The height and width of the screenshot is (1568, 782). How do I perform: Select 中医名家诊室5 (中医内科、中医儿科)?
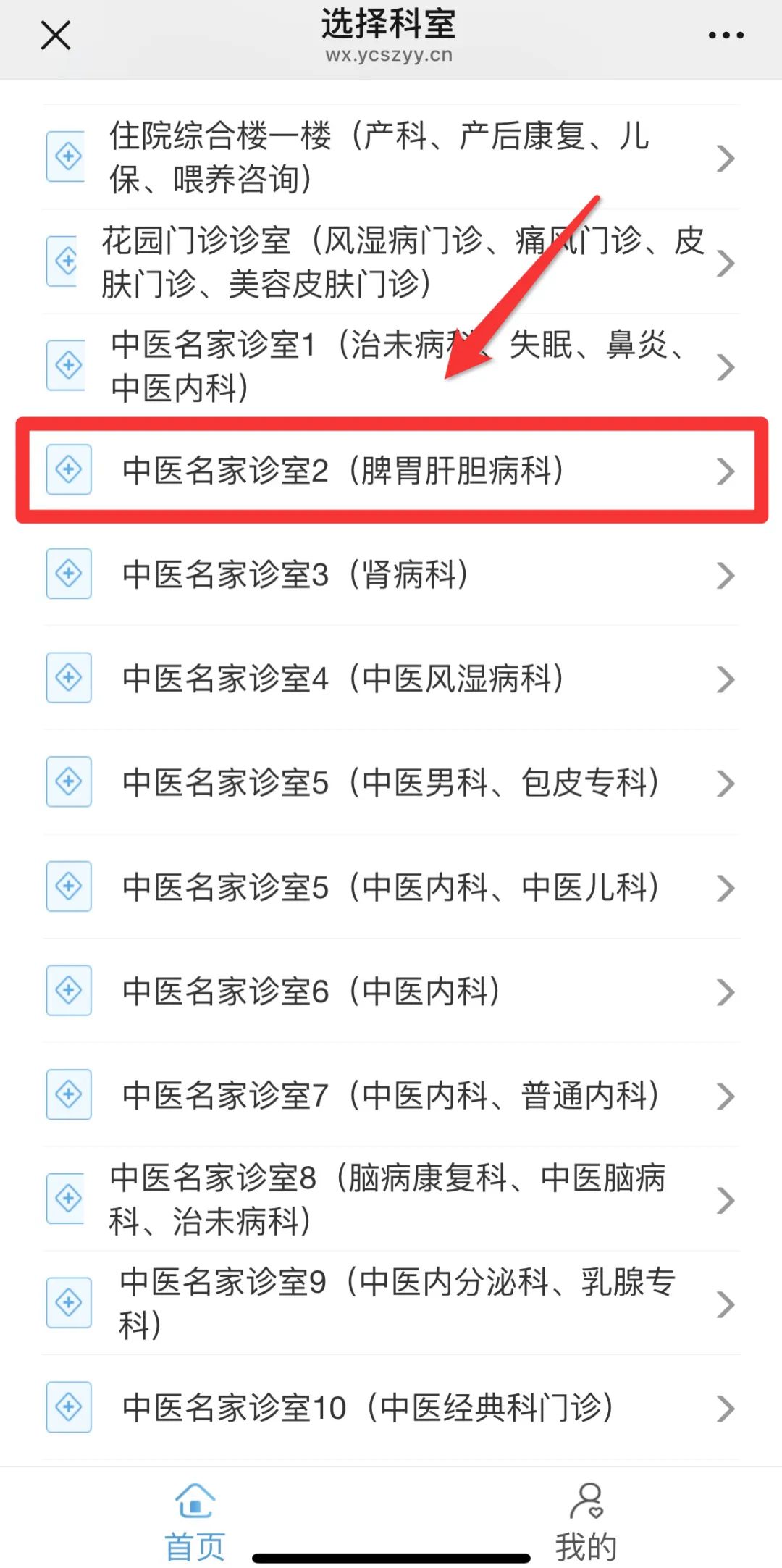391,887
